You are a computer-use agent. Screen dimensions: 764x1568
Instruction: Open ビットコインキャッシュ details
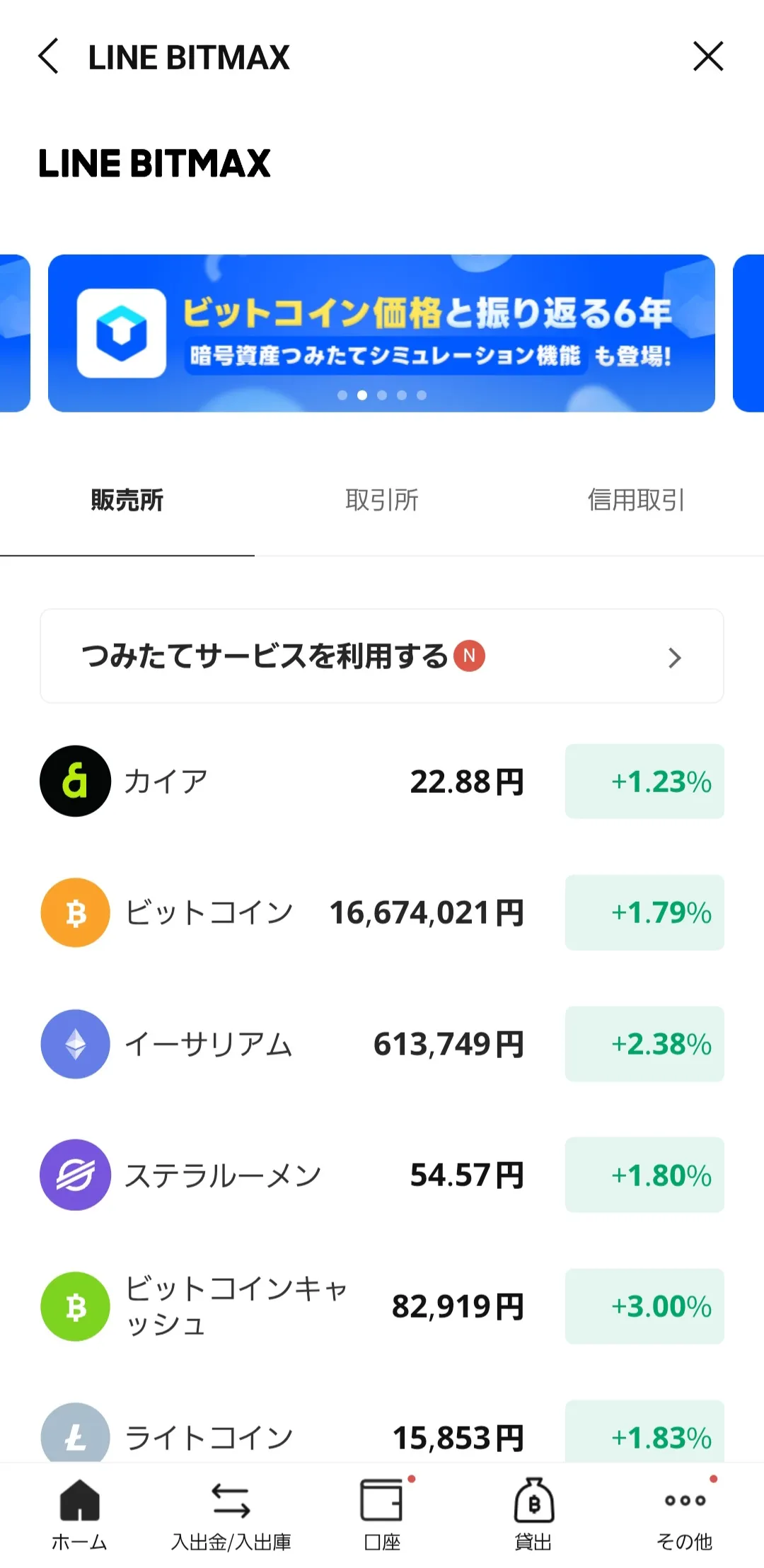[381, 1306]
